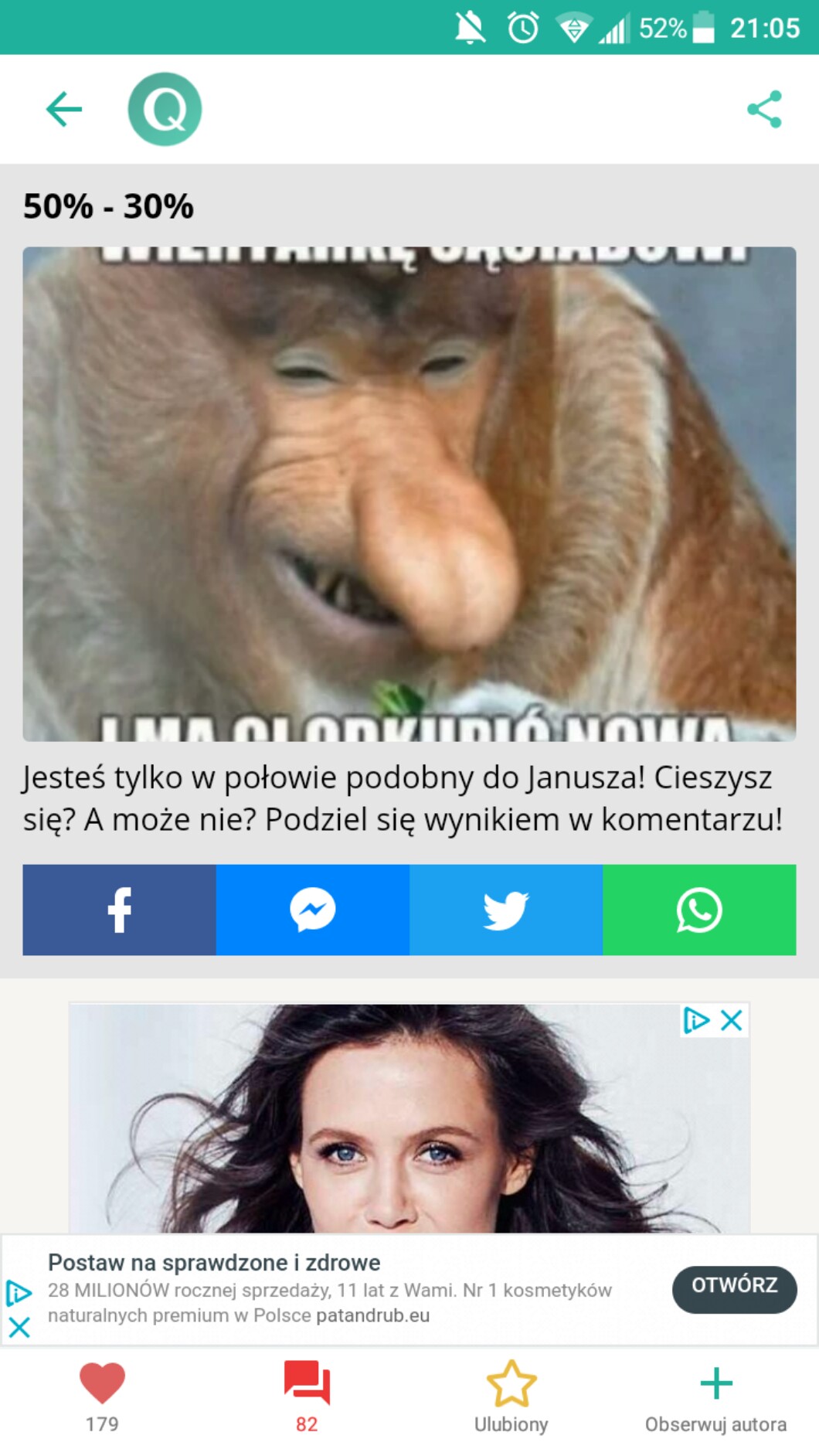The image size is (819, 1456).
Task: Share result via Messenger
Action: click(312, 910)
